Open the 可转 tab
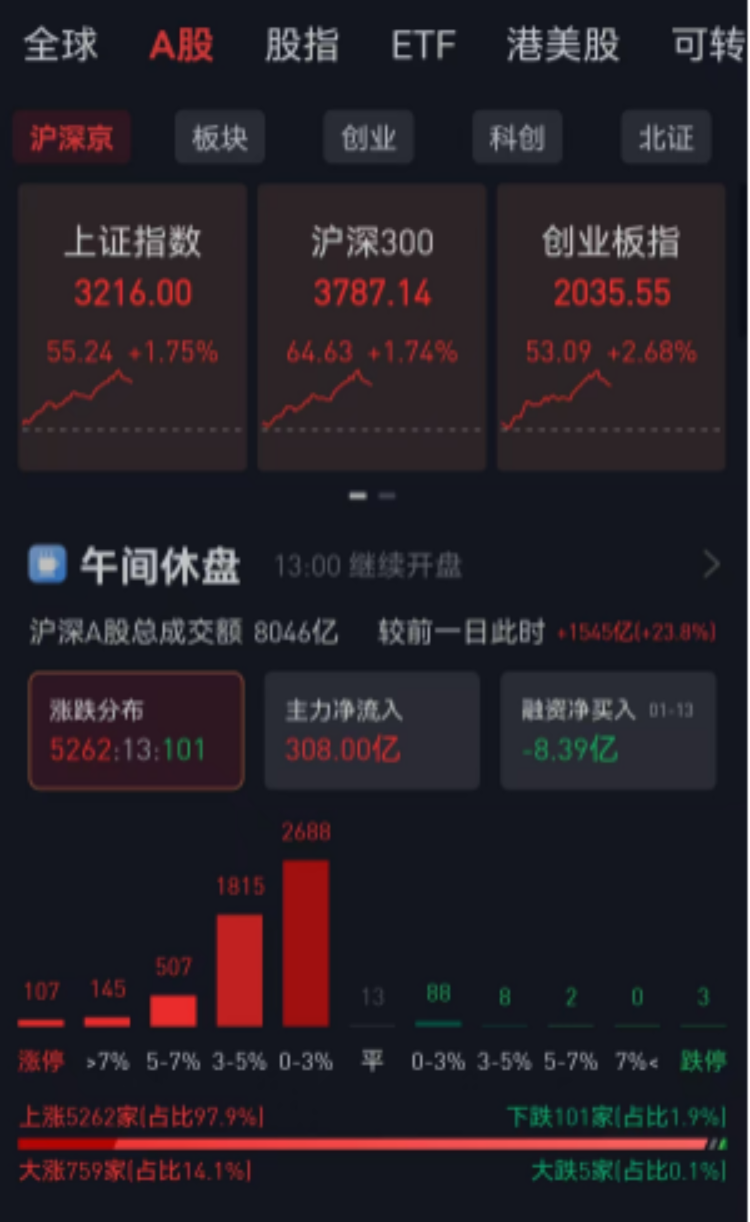 [x=708, y=45]
